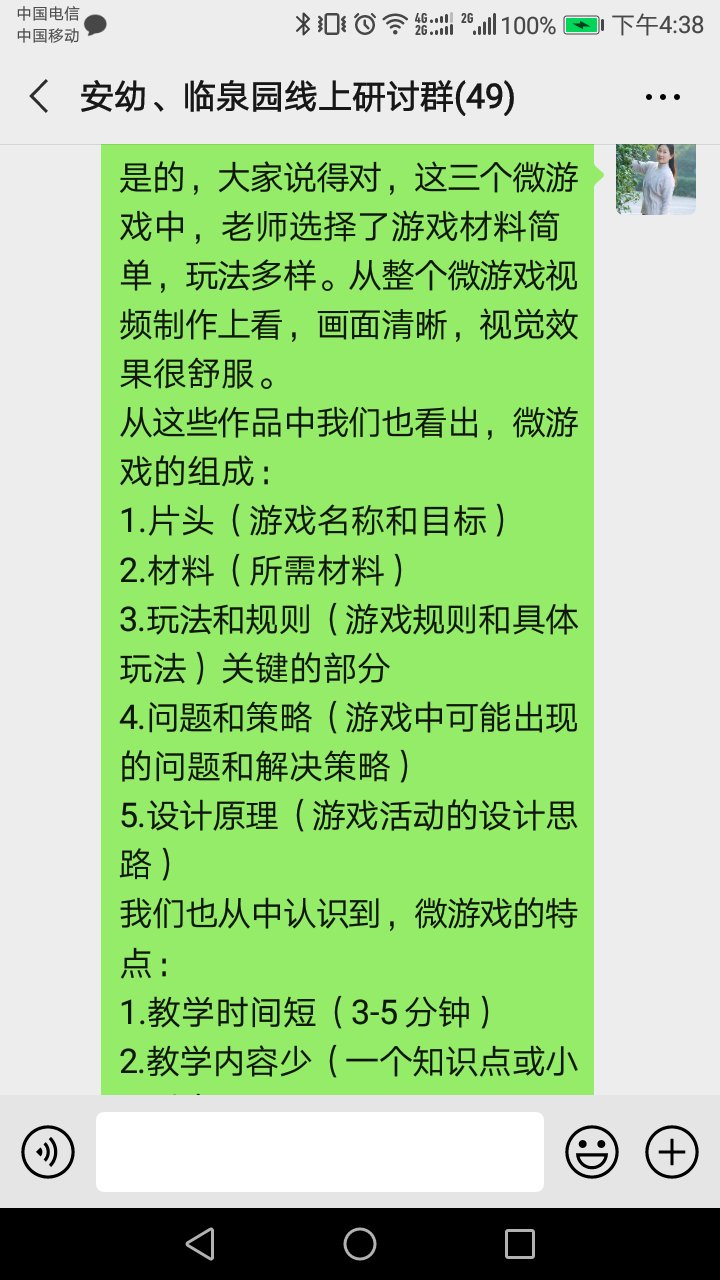Open the plus attachments panel
Image resolution: width=720 pixels, height=1280 pixels.
pos(672,1152)
